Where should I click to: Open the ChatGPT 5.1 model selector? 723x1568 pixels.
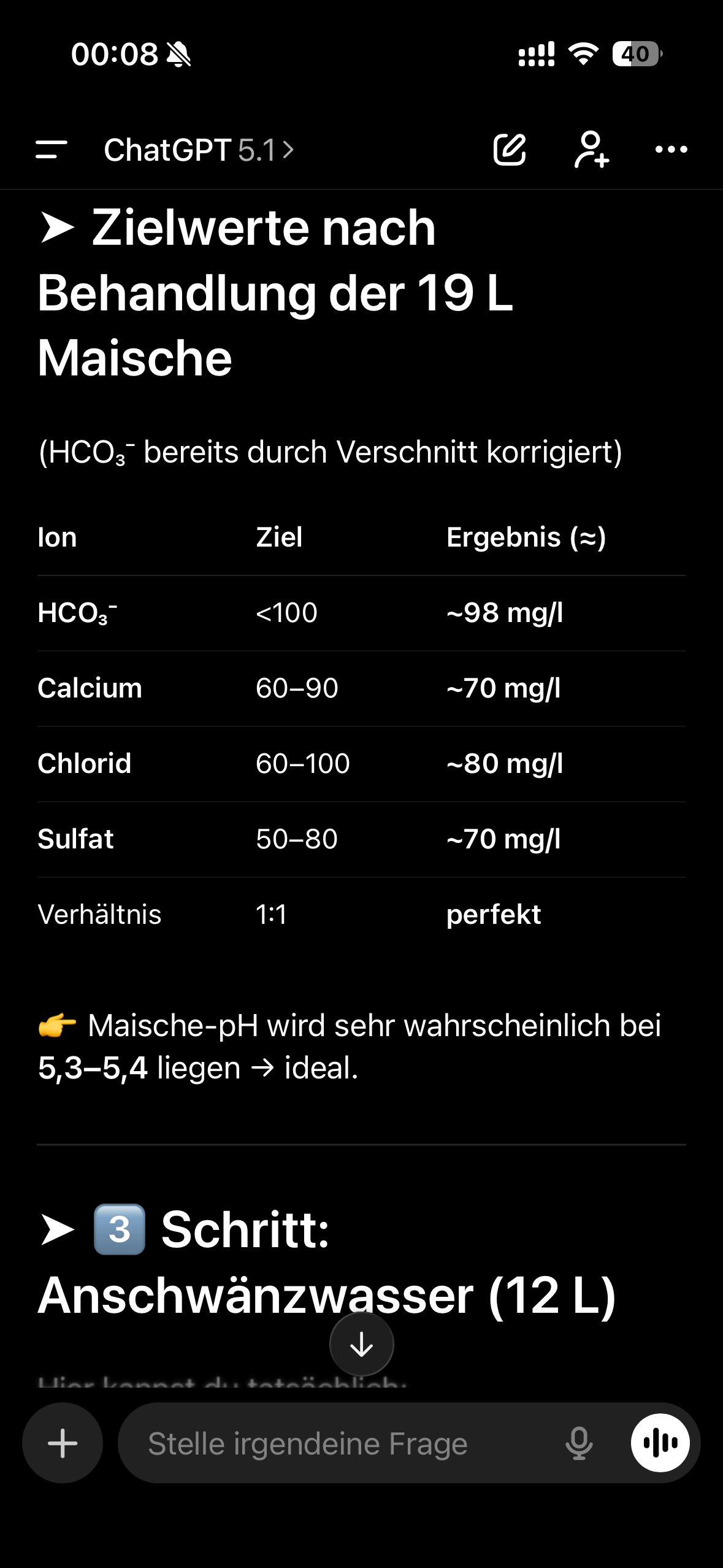pos(199,150)
